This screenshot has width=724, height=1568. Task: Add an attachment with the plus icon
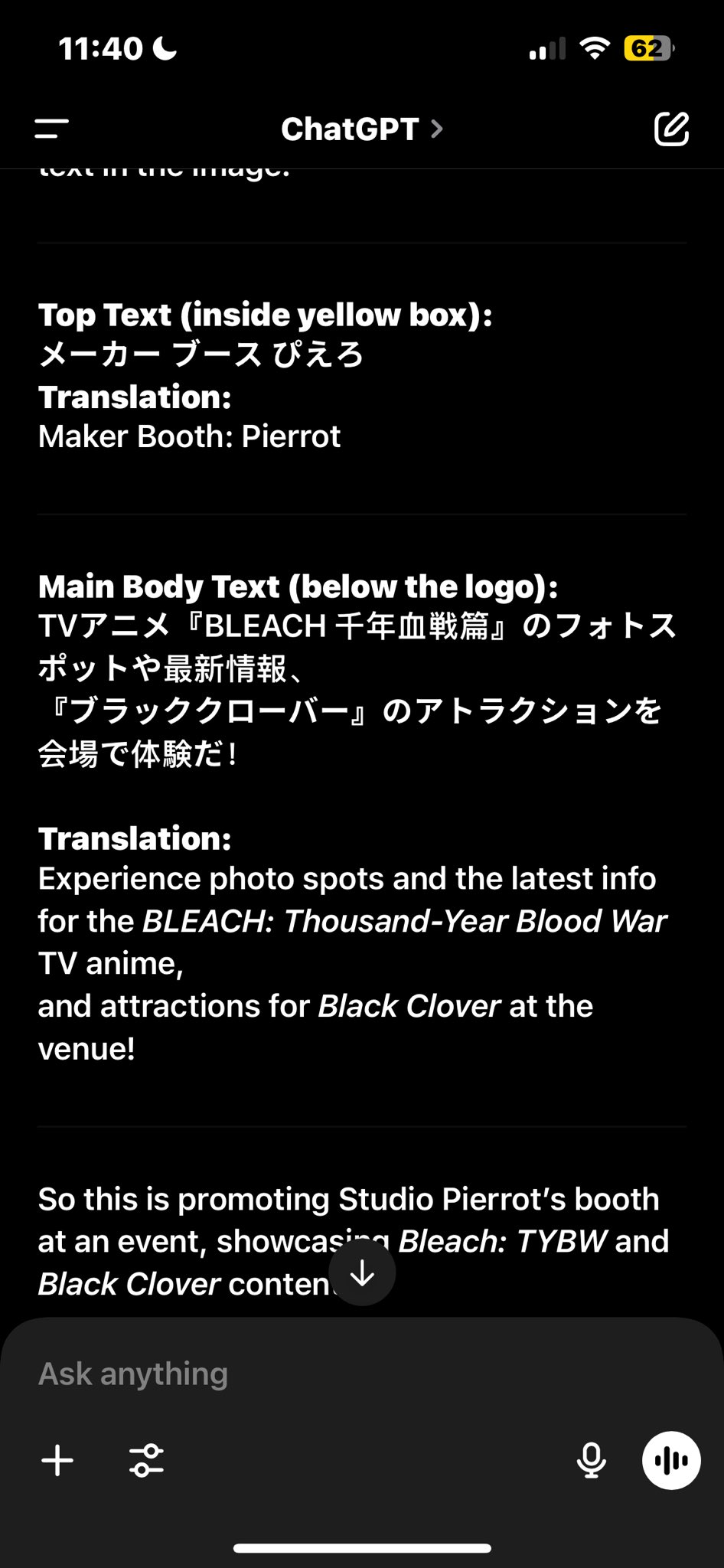coord(57,1460)
